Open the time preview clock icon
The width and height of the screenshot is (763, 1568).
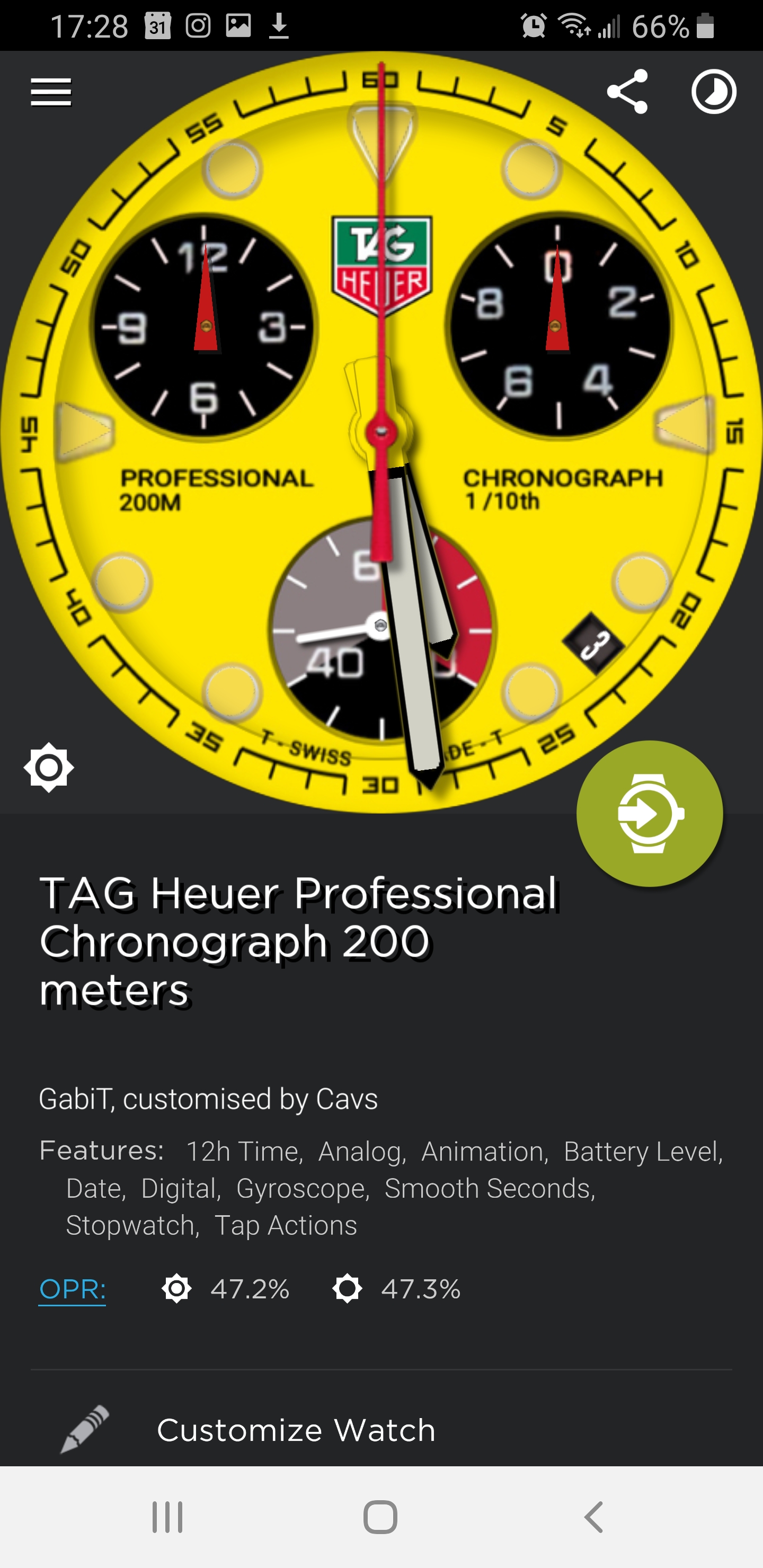tap(714, 92)
